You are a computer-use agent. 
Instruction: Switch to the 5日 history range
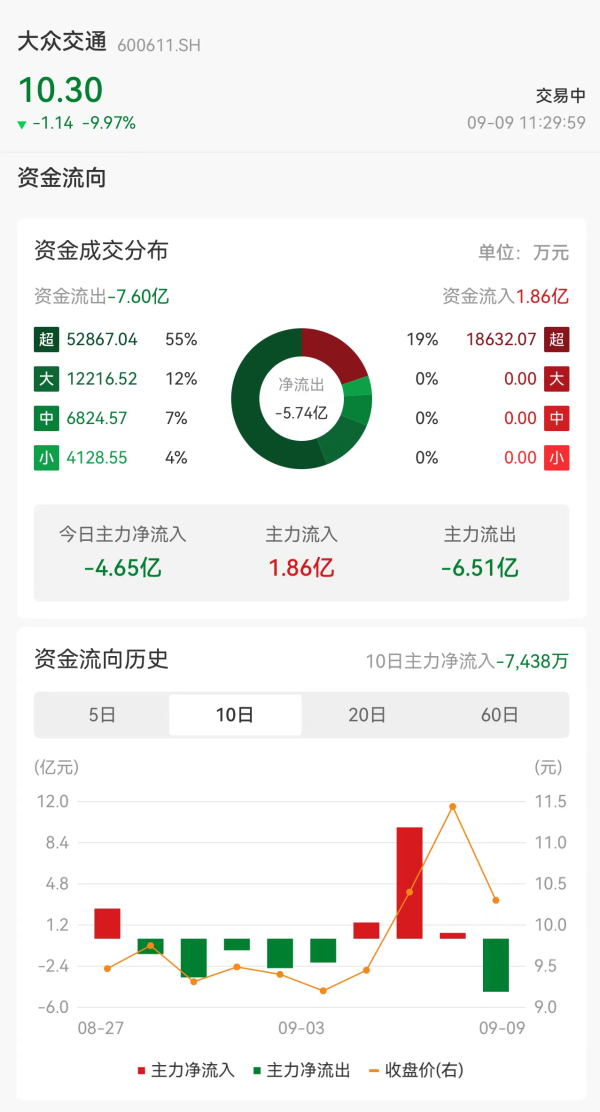pos(102,715)
